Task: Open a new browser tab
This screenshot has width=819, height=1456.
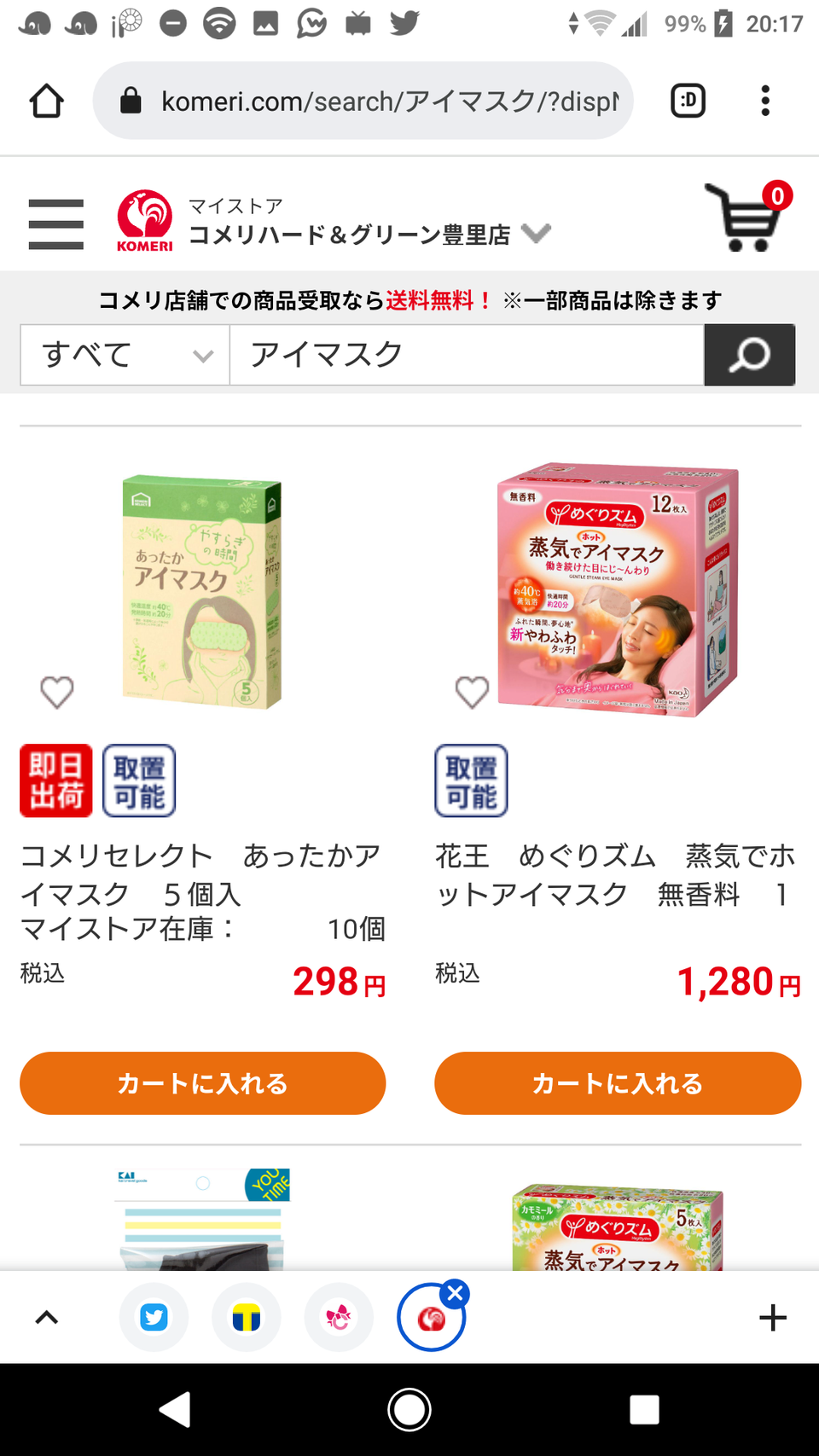Action: (x=772, y=1318)
